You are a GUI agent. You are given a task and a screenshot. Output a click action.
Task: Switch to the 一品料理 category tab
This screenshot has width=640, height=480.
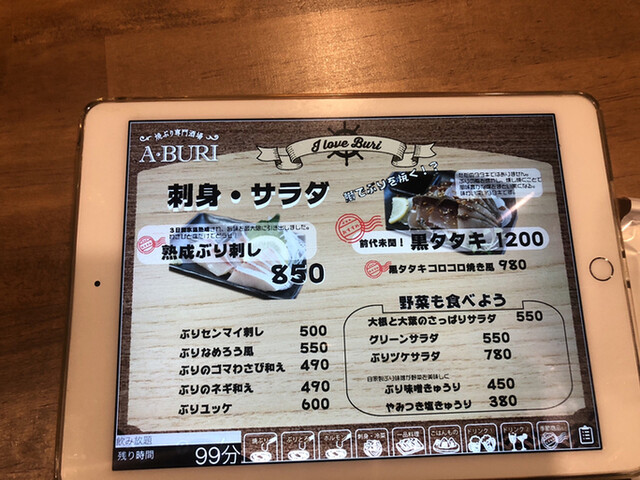pyautogui.click(x=408, y=443)
